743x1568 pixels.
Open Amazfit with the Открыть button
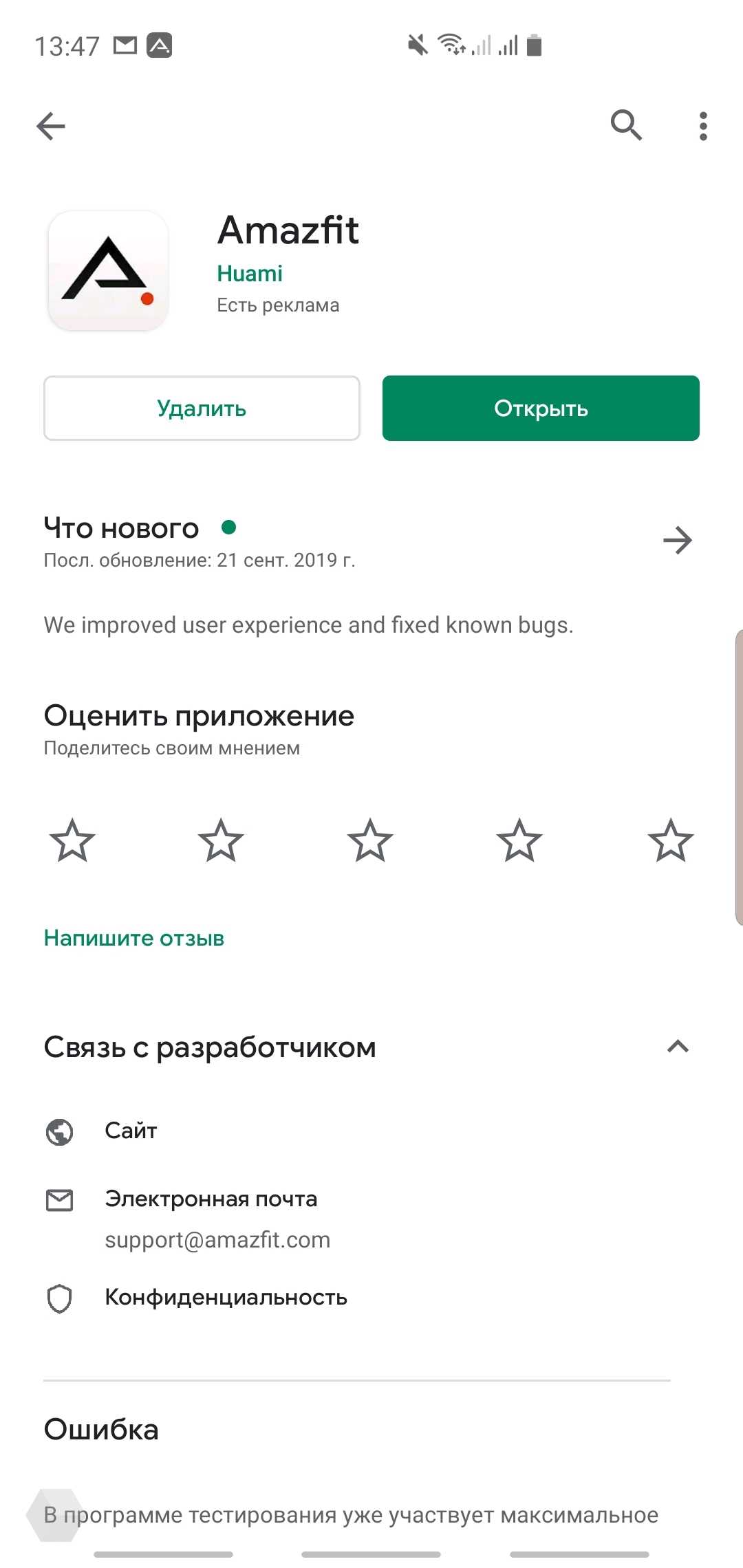tap(541, 408)
